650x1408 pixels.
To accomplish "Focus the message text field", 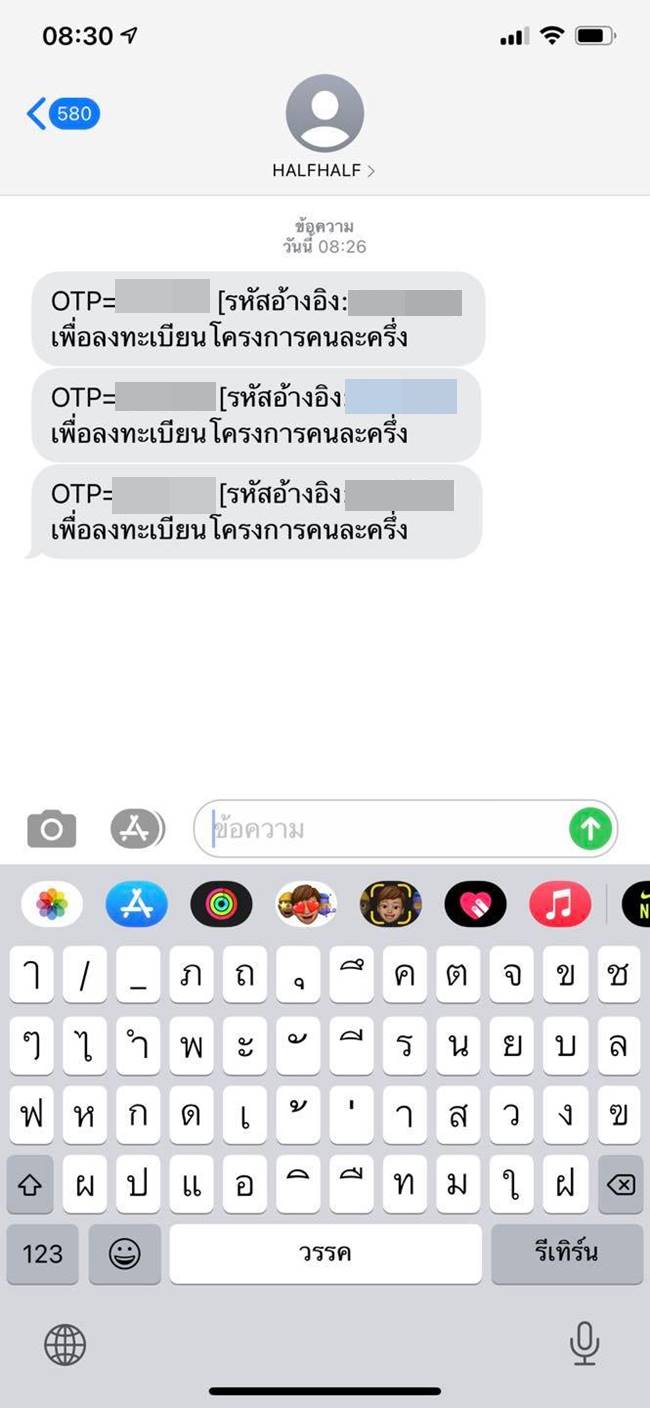I will pos(385,829).
